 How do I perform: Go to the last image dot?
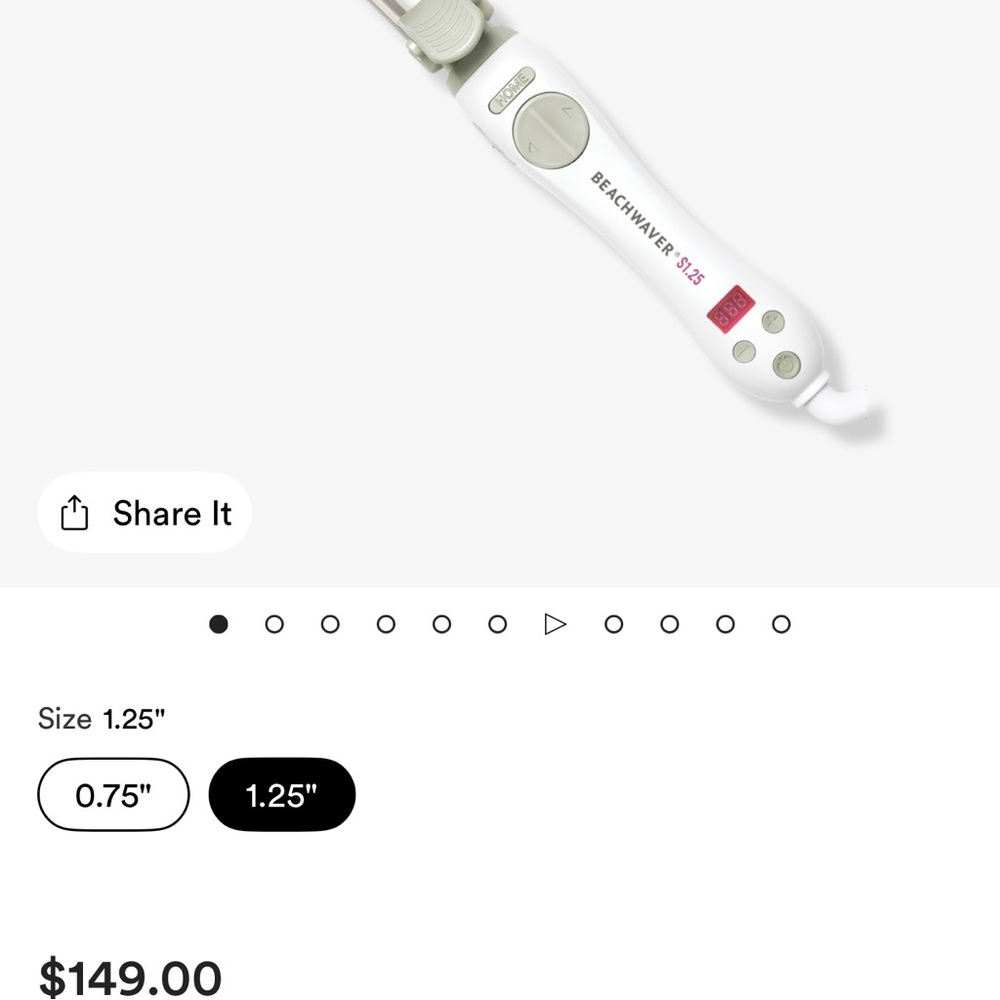click(781, 624)
